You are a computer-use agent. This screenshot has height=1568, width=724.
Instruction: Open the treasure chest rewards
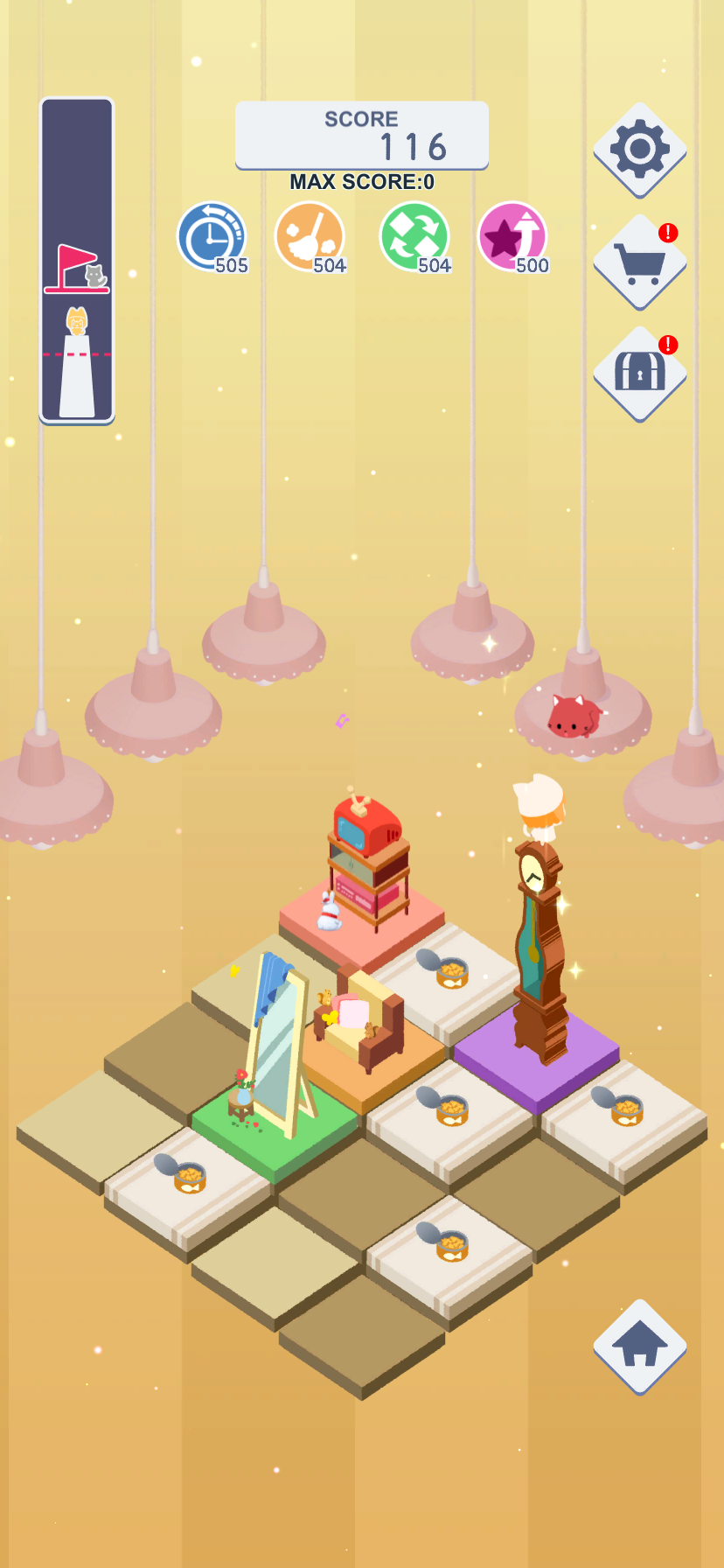(x=639, y=374)
